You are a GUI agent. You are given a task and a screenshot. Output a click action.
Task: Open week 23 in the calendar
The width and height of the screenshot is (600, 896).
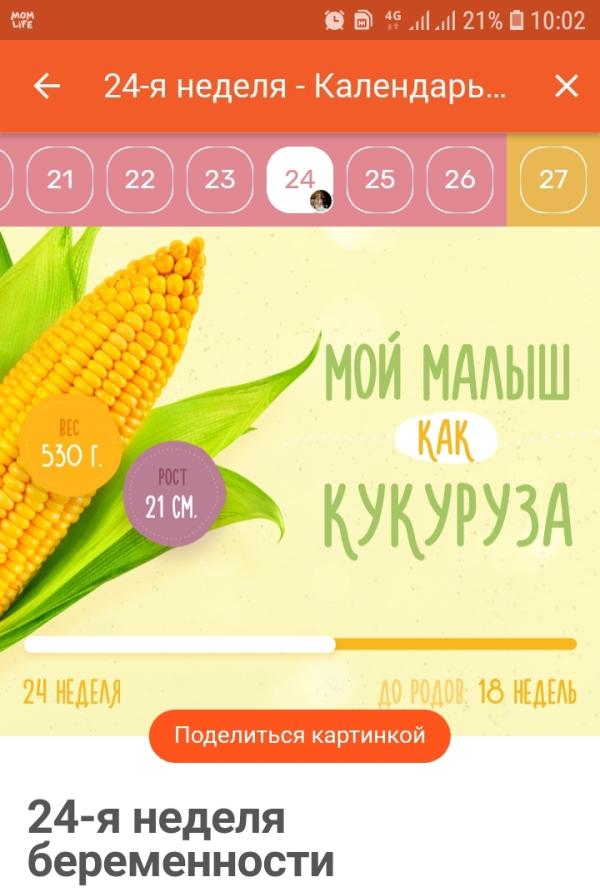(x=220, y=180)
